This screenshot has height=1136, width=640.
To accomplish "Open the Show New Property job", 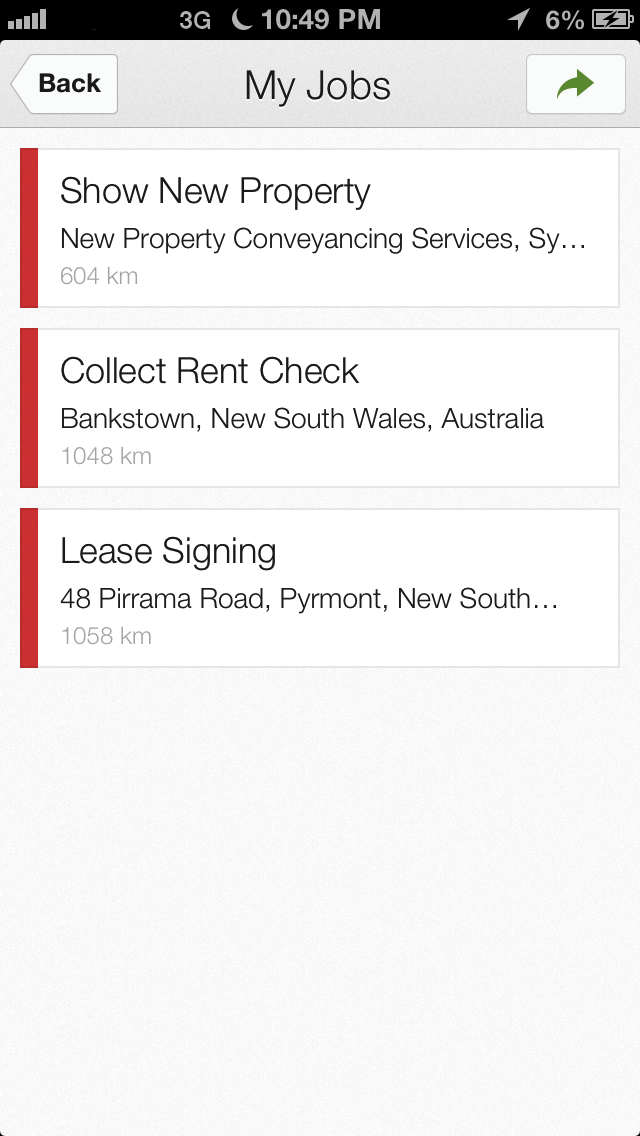I will pos(320,228).
